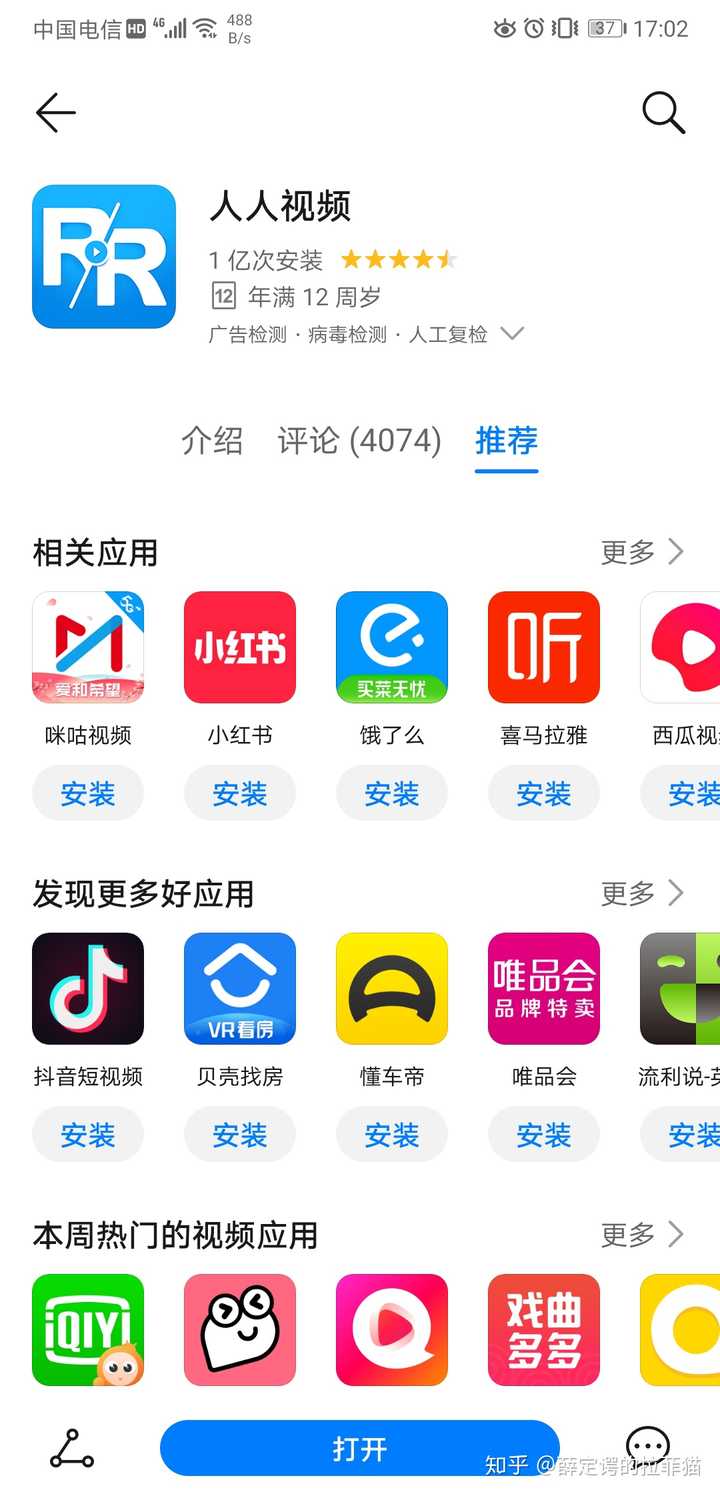Screen dimensions: 720x1496
Task: Install 懂车帝
Action: [x=392, y=1135]
